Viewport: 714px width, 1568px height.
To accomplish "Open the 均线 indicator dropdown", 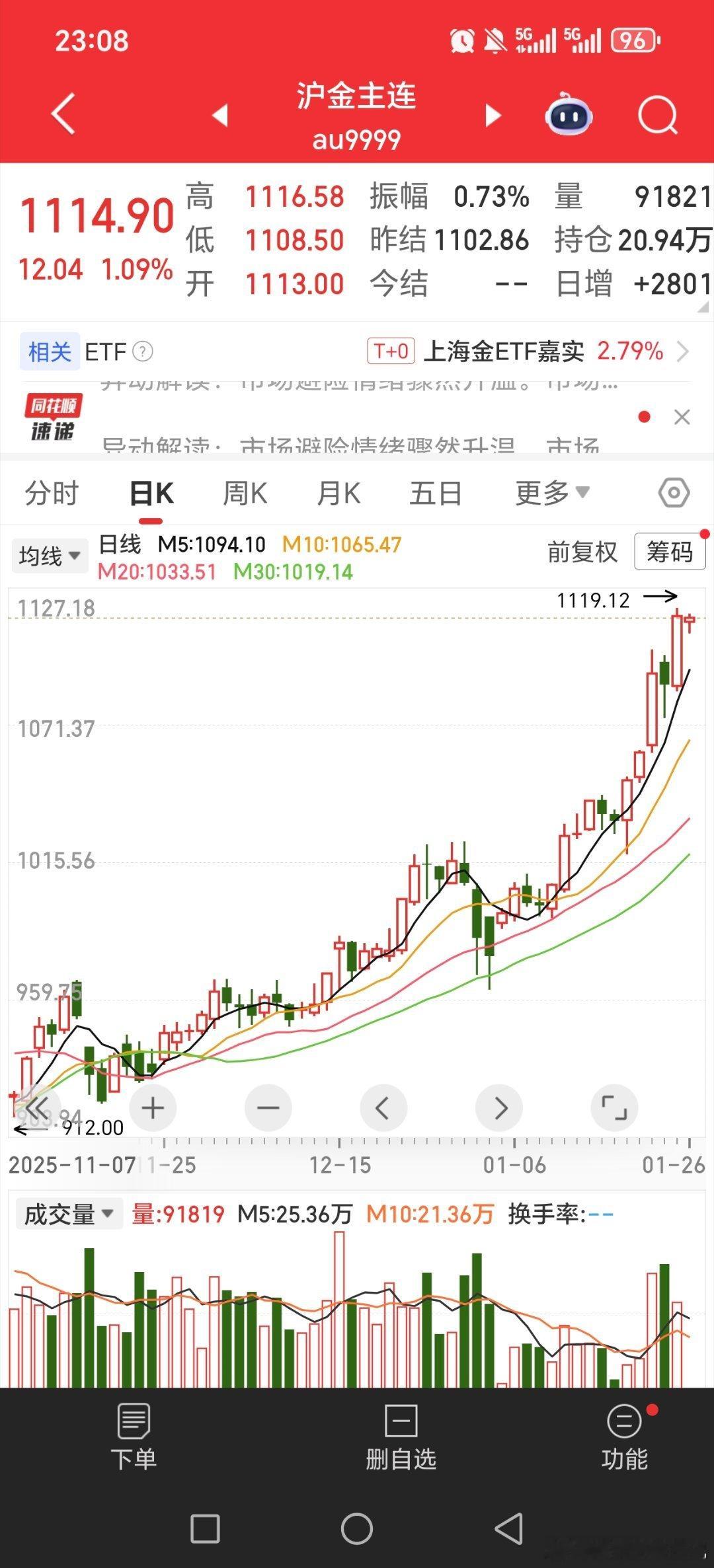I will point(50,555).
